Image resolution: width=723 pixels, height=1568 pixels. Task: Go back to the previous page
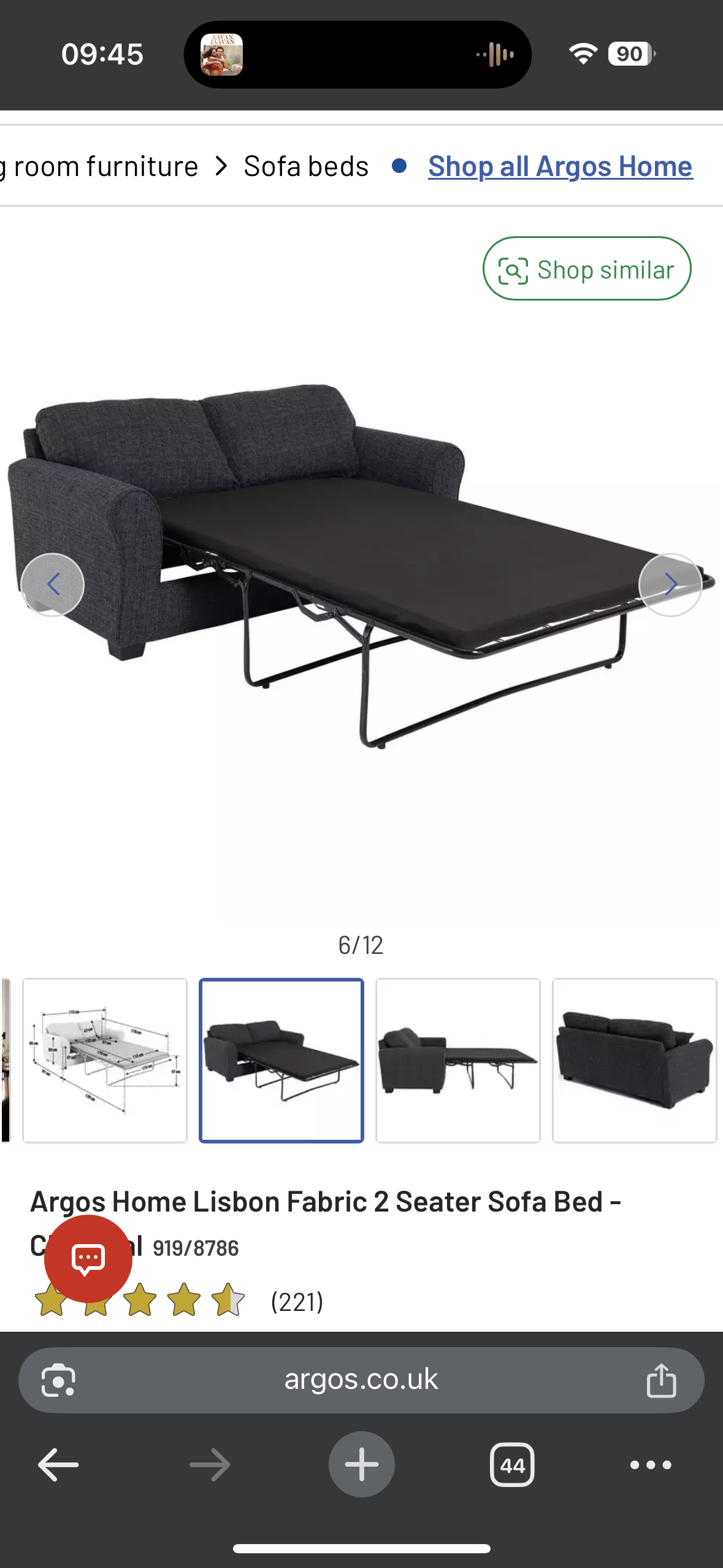click(x=58, y=1465)
